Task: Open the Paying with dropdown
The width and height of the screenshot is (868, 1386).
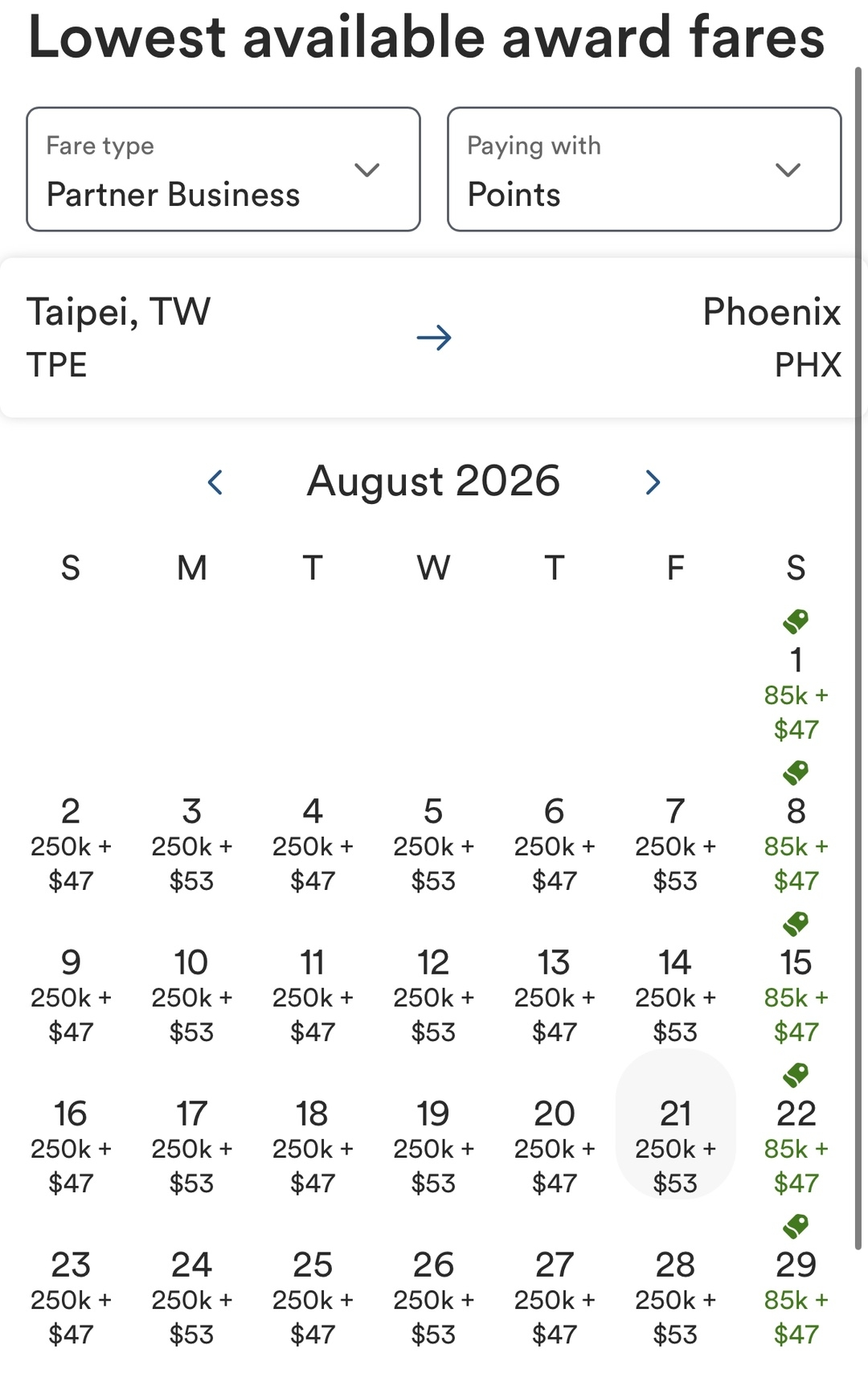Action: point(644,170)
